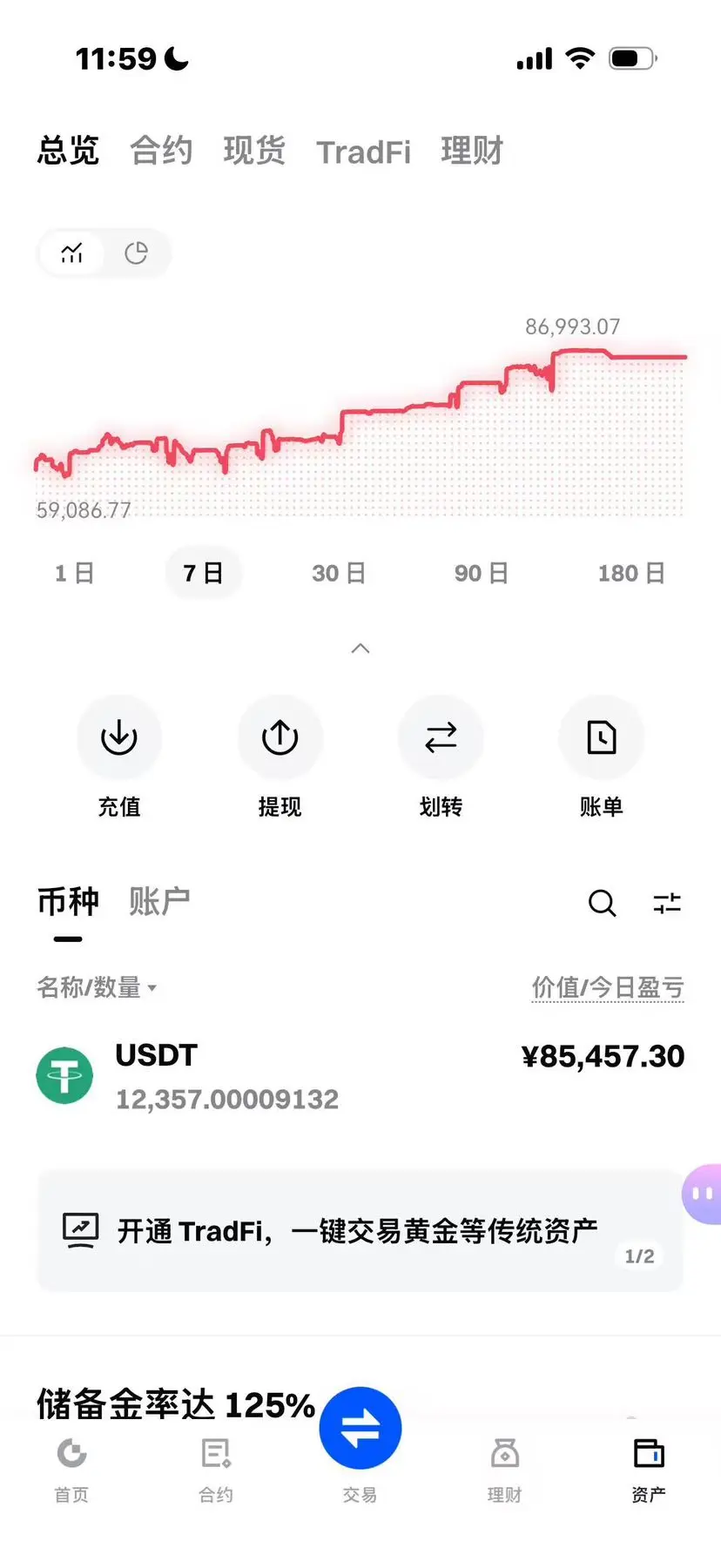Show the 90 日 asset chart
Viewport: 721px width, 1568px height.
pyautogui.click(x=481, y=573)
